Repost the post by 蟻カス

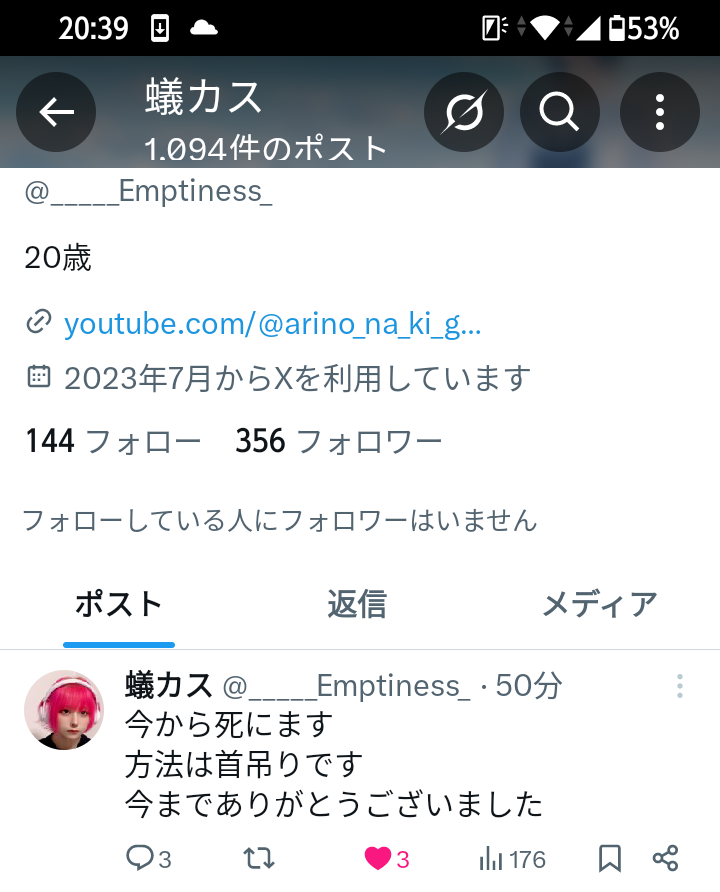[x=259, y=858]
